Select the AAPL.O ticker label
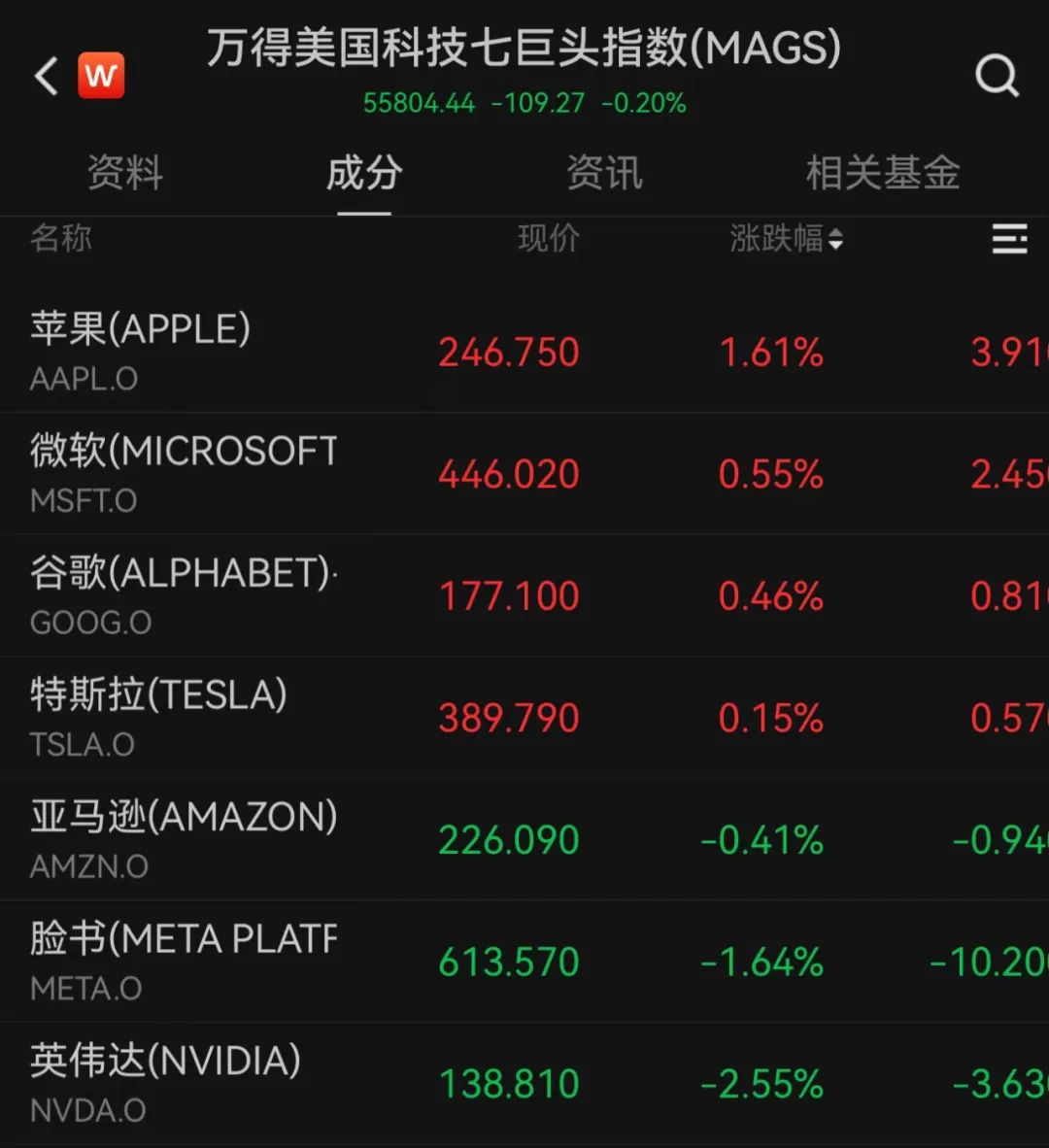This screenshot has width=1049, height=1148. coord(84,379)
